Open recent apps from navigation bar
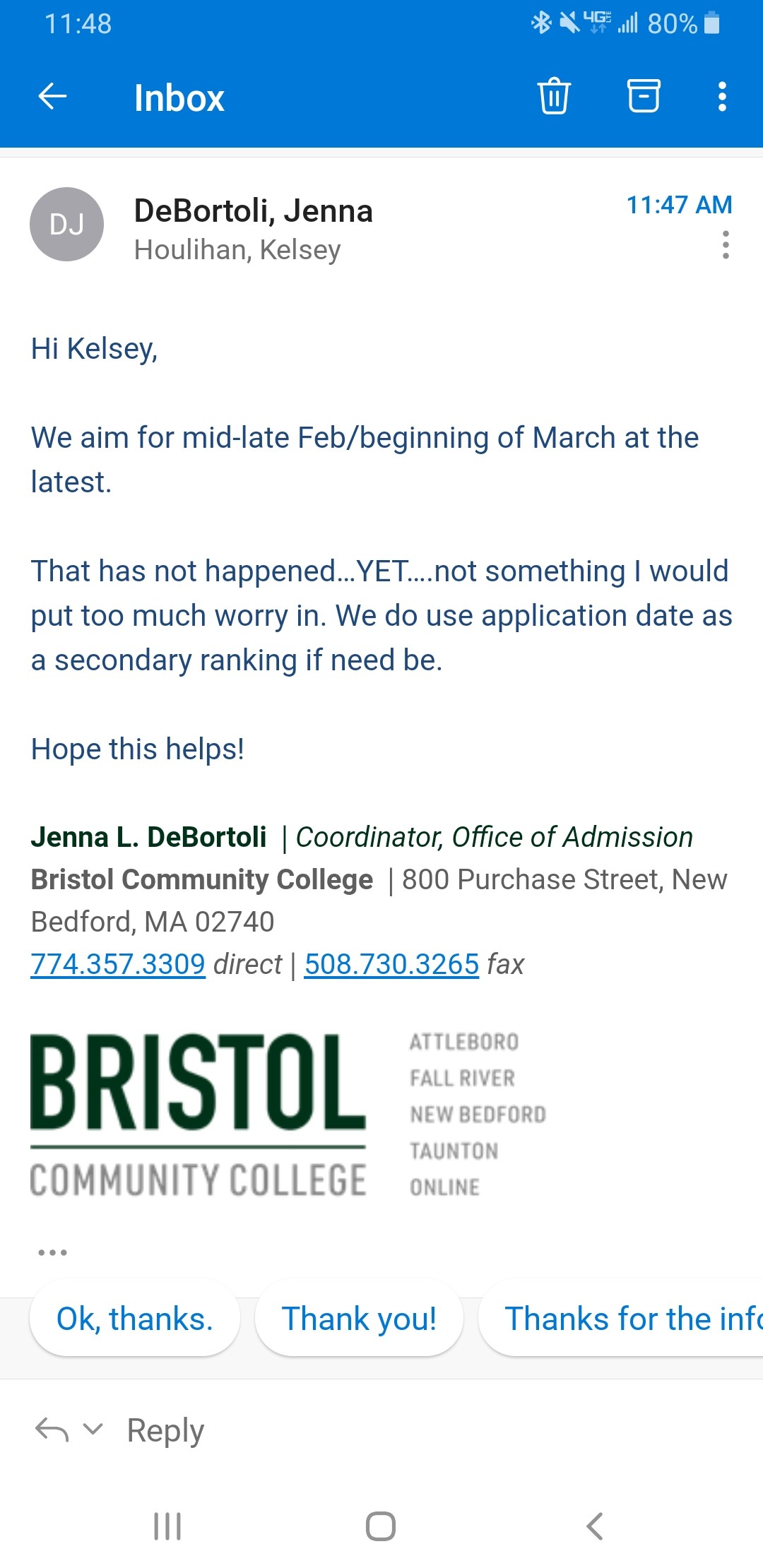Image resolution: width=763 pixels, height=1568 pixels. click(x=167, y=1526)
